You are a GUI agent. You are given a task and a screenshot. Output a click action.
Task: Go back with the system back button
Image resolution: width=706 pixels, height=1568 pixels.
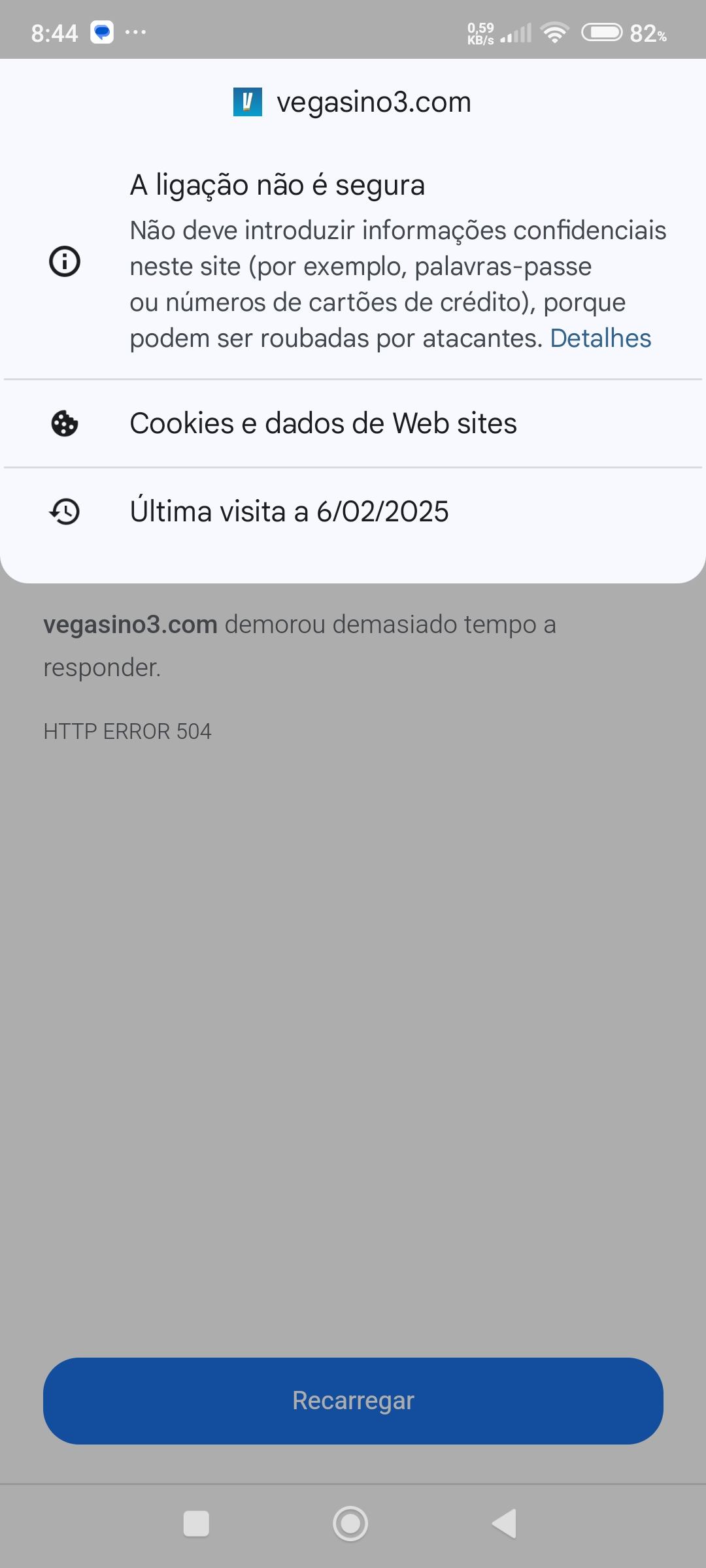pyautogui.click(x=505, y=1524)
